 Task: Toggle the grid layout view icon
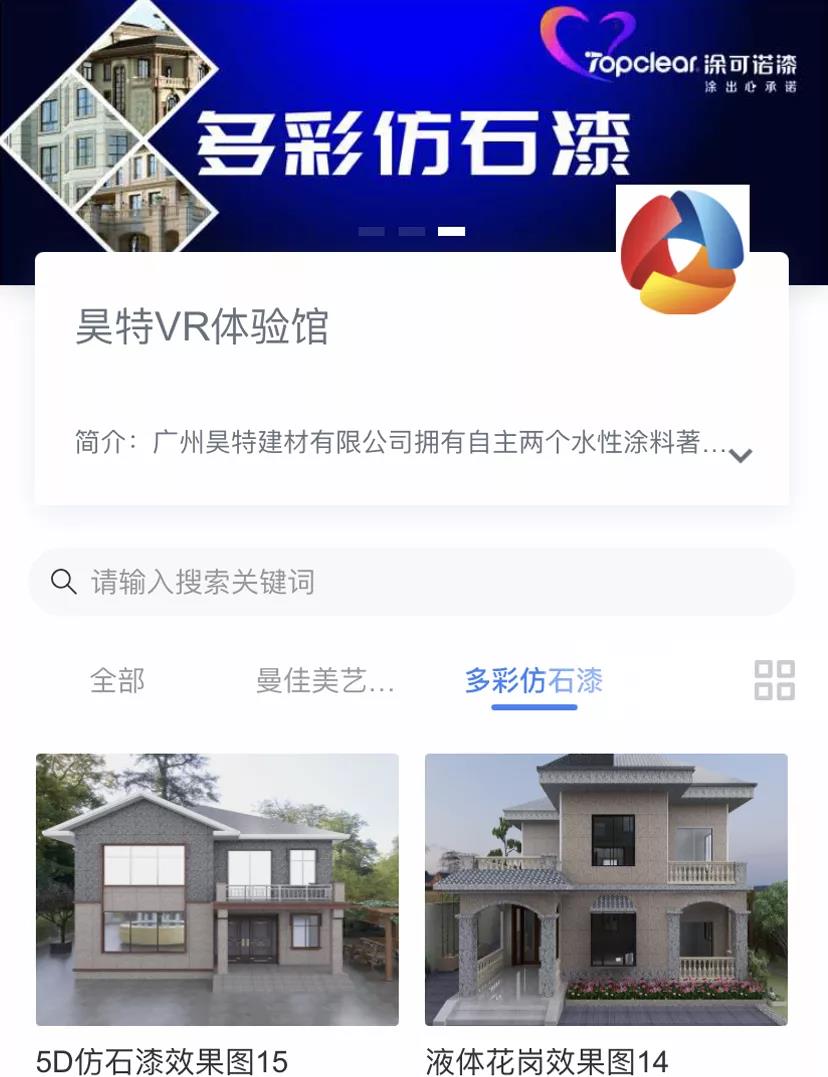(x=774, y=680)
